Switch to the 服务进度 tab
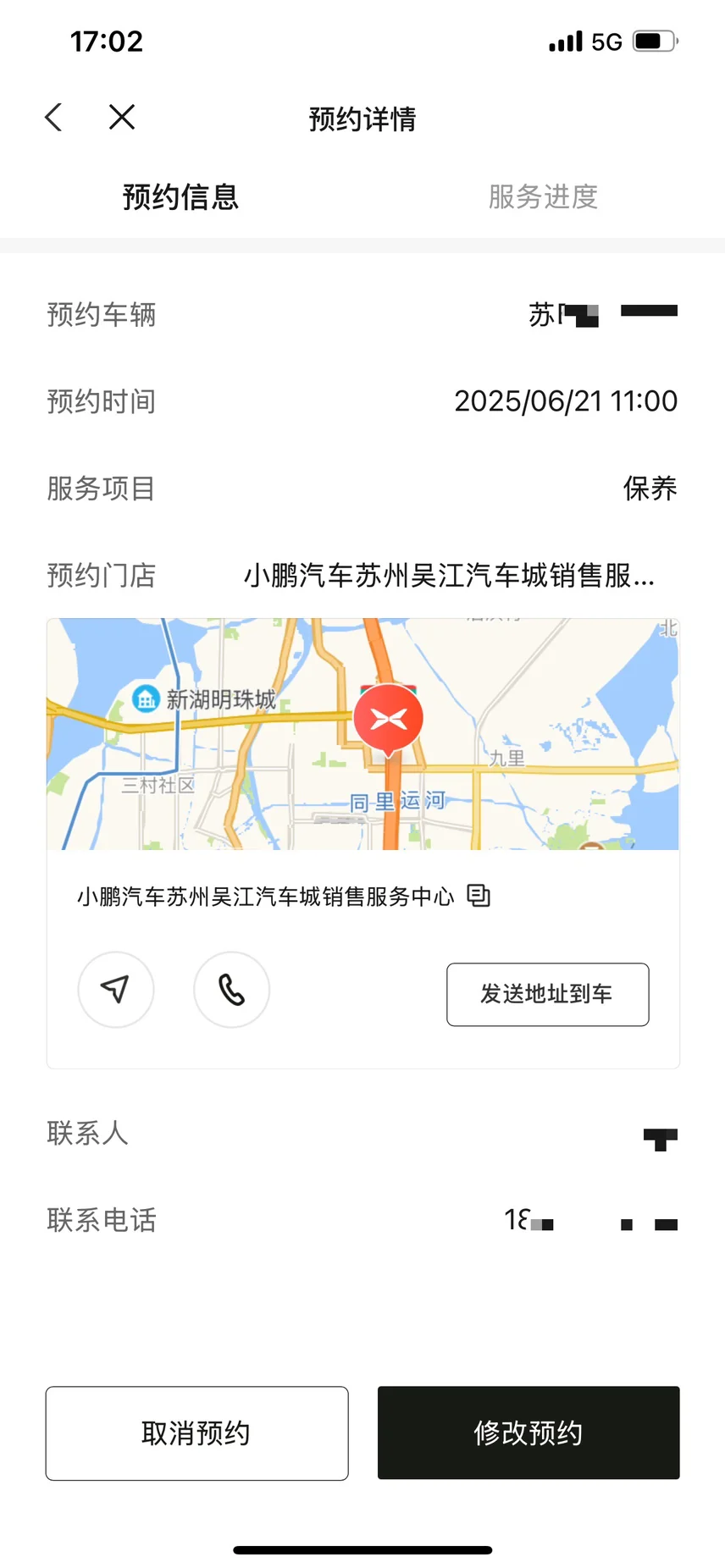The image size is (725, 1568). click(543, 197)
